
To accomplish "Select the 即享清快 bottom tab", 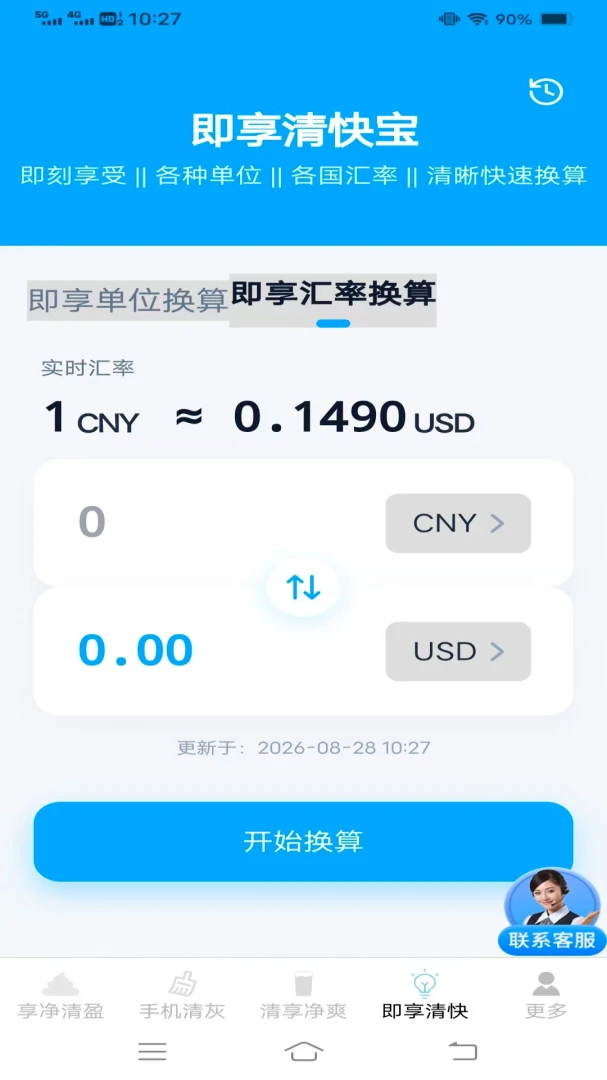I will pyautogui.click(x=425, y=996).
